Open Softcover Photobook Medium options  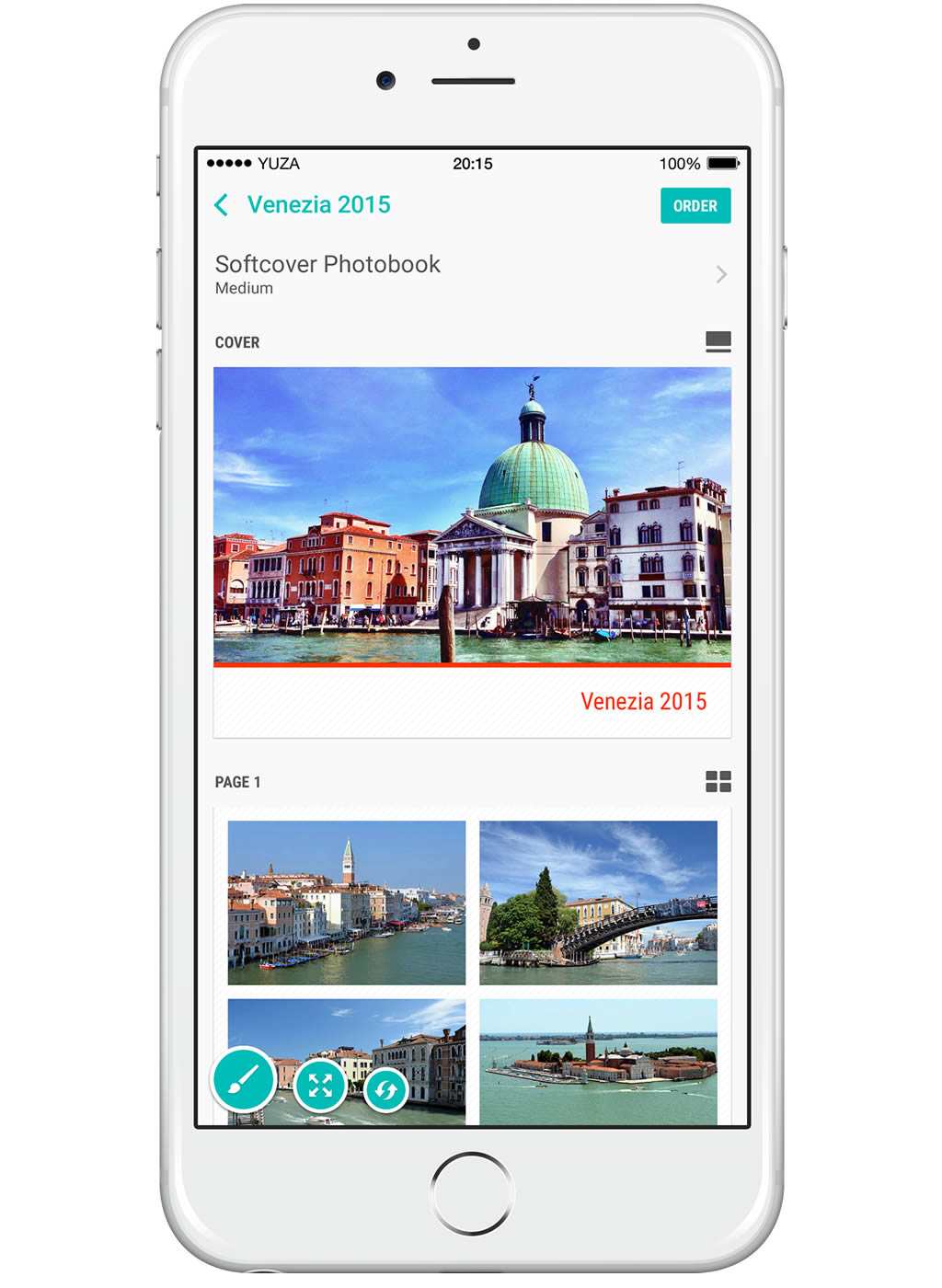pos(471,274)
